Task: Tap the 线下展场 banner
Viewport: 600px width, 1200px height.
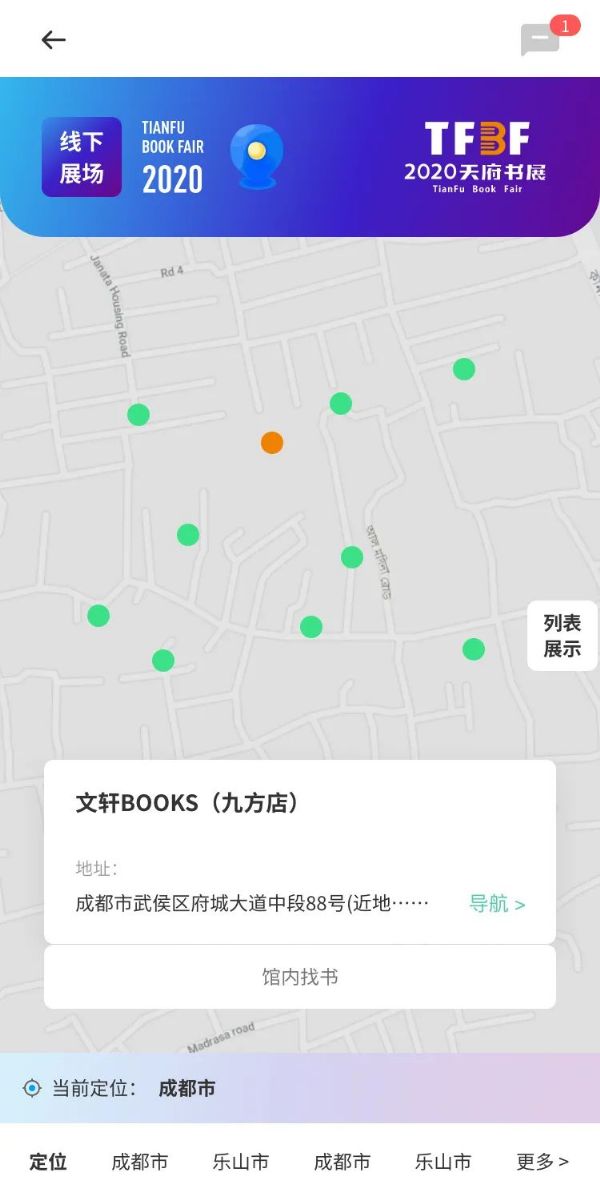Action: point(82,157)
